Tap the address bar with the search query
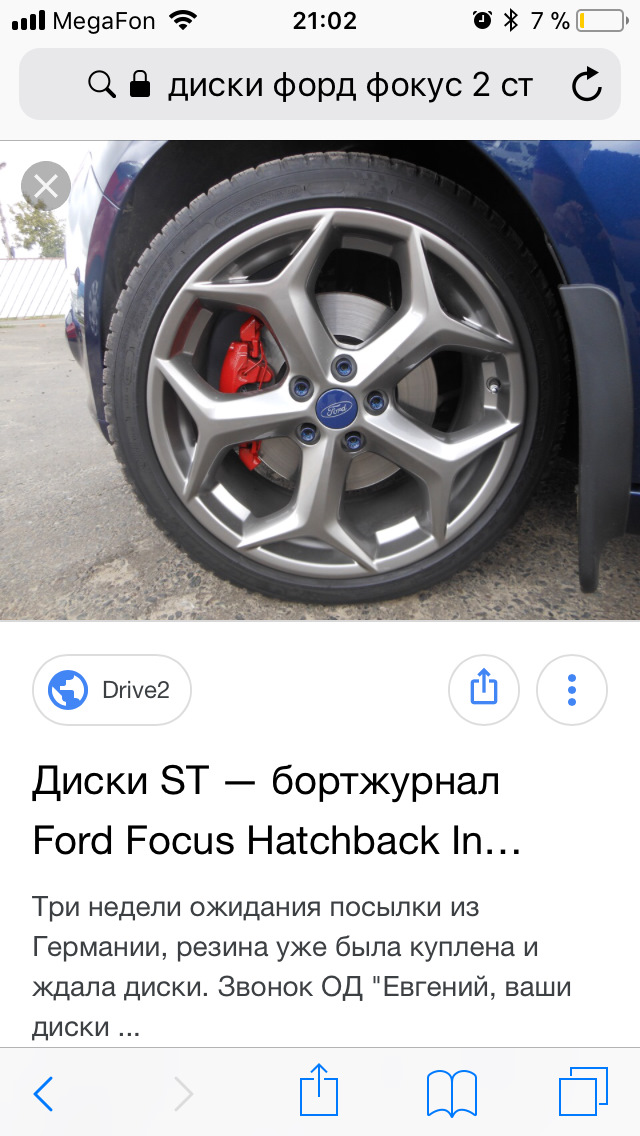Screen dimensions: 640x1136 [x=320, y=86]
